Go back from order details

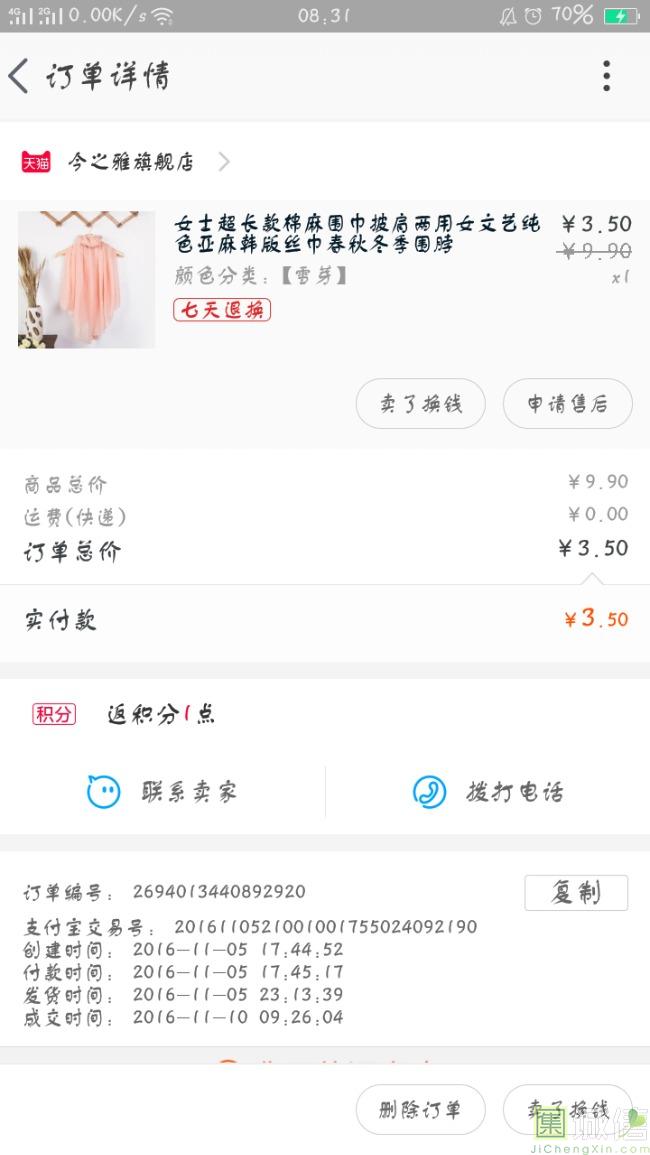20,76
